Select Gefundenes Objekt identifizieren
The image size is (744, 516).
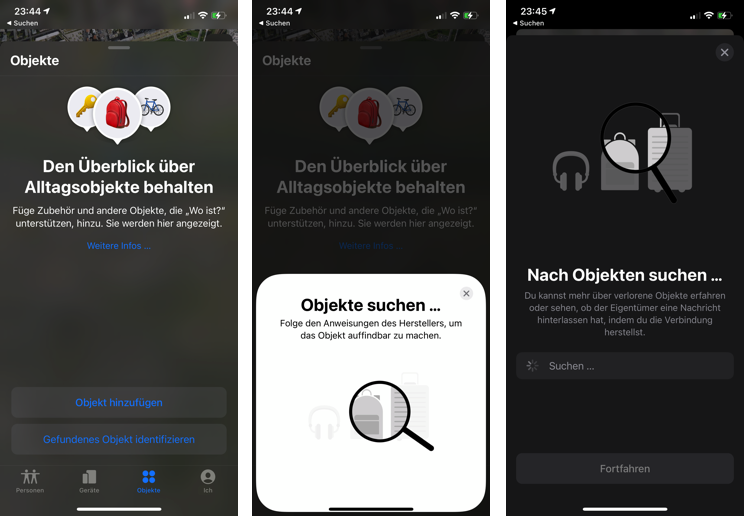(x=119, y=439)
